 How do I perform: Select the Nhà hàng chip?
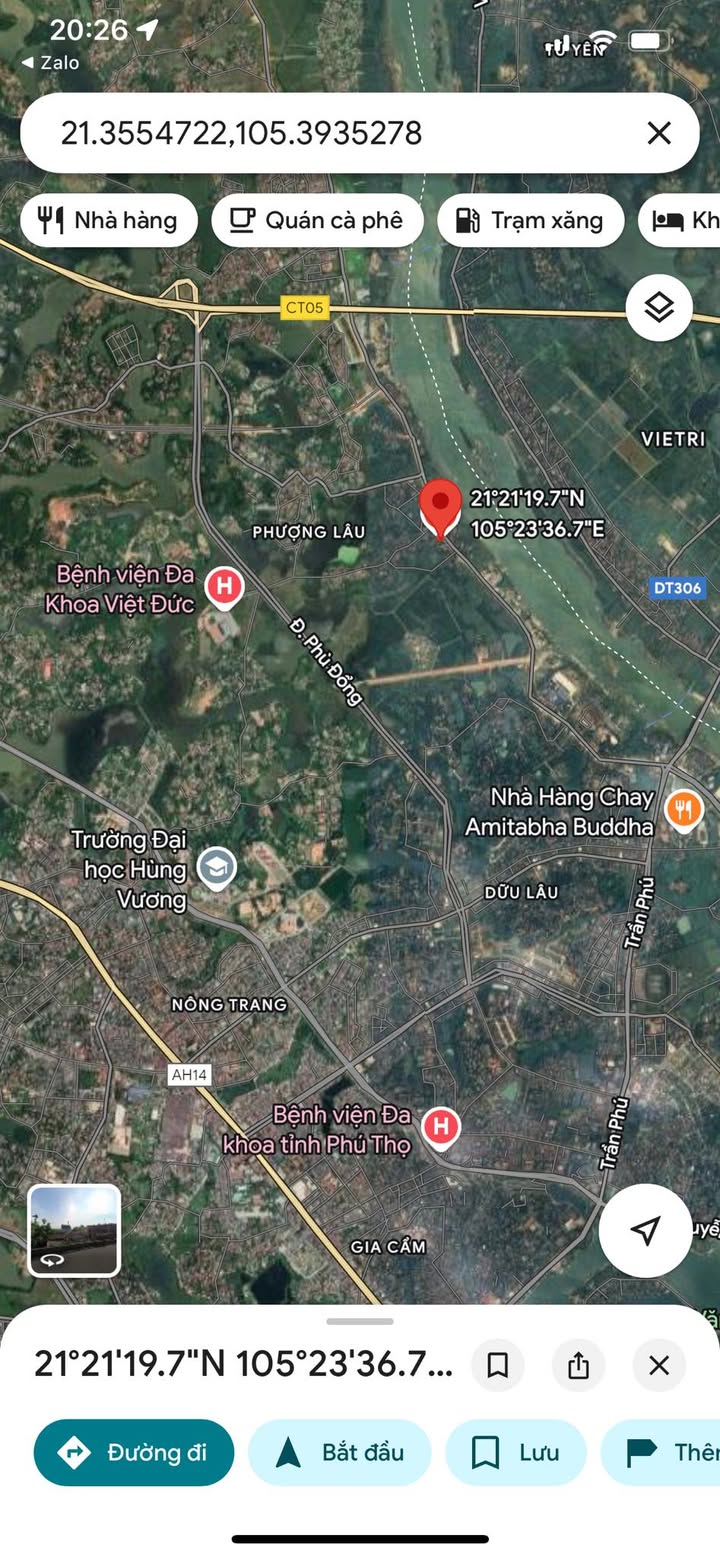point(109,220)
